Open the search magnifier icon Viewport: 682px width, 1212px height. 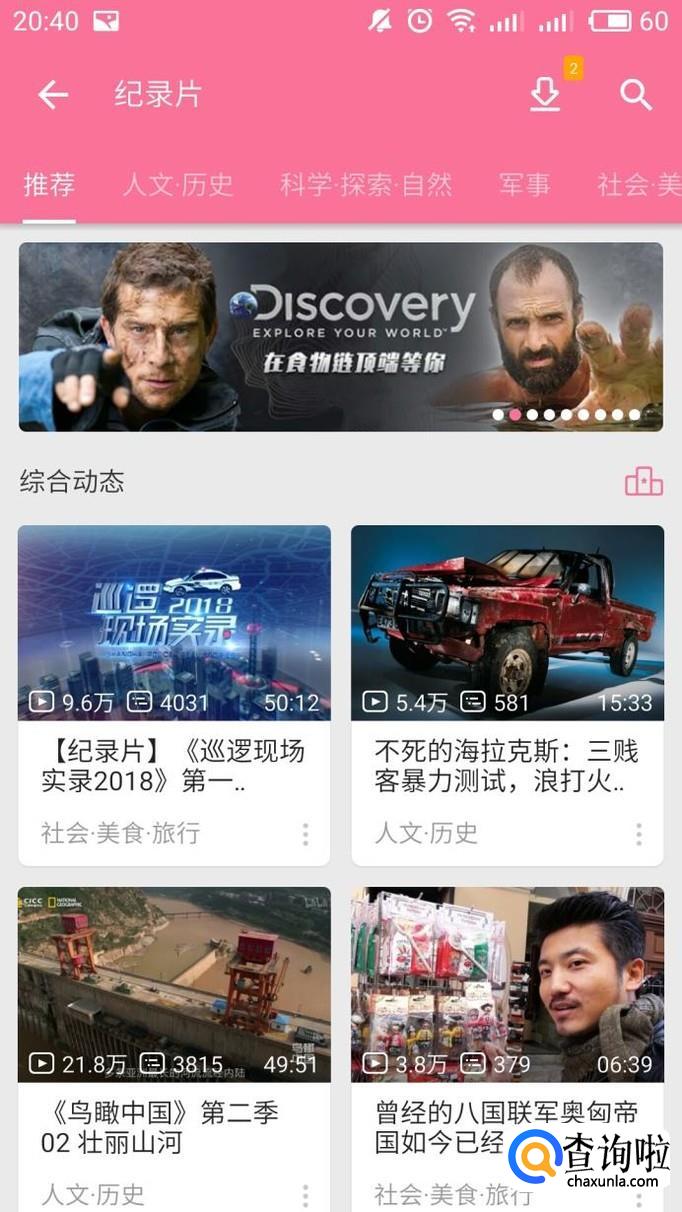636,95
